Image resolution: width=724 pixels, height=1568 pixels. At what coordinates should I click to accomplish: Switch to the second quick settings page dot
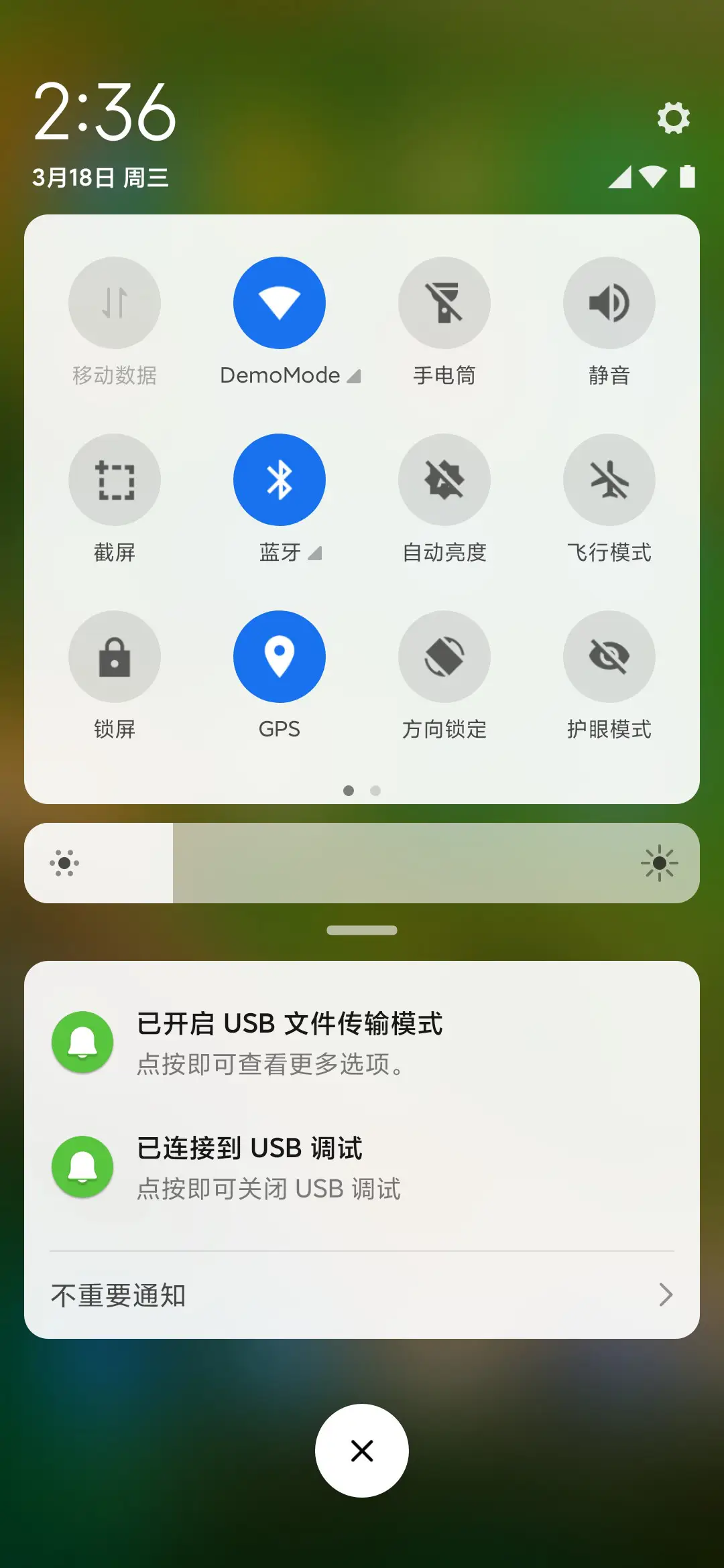(375, 791)
